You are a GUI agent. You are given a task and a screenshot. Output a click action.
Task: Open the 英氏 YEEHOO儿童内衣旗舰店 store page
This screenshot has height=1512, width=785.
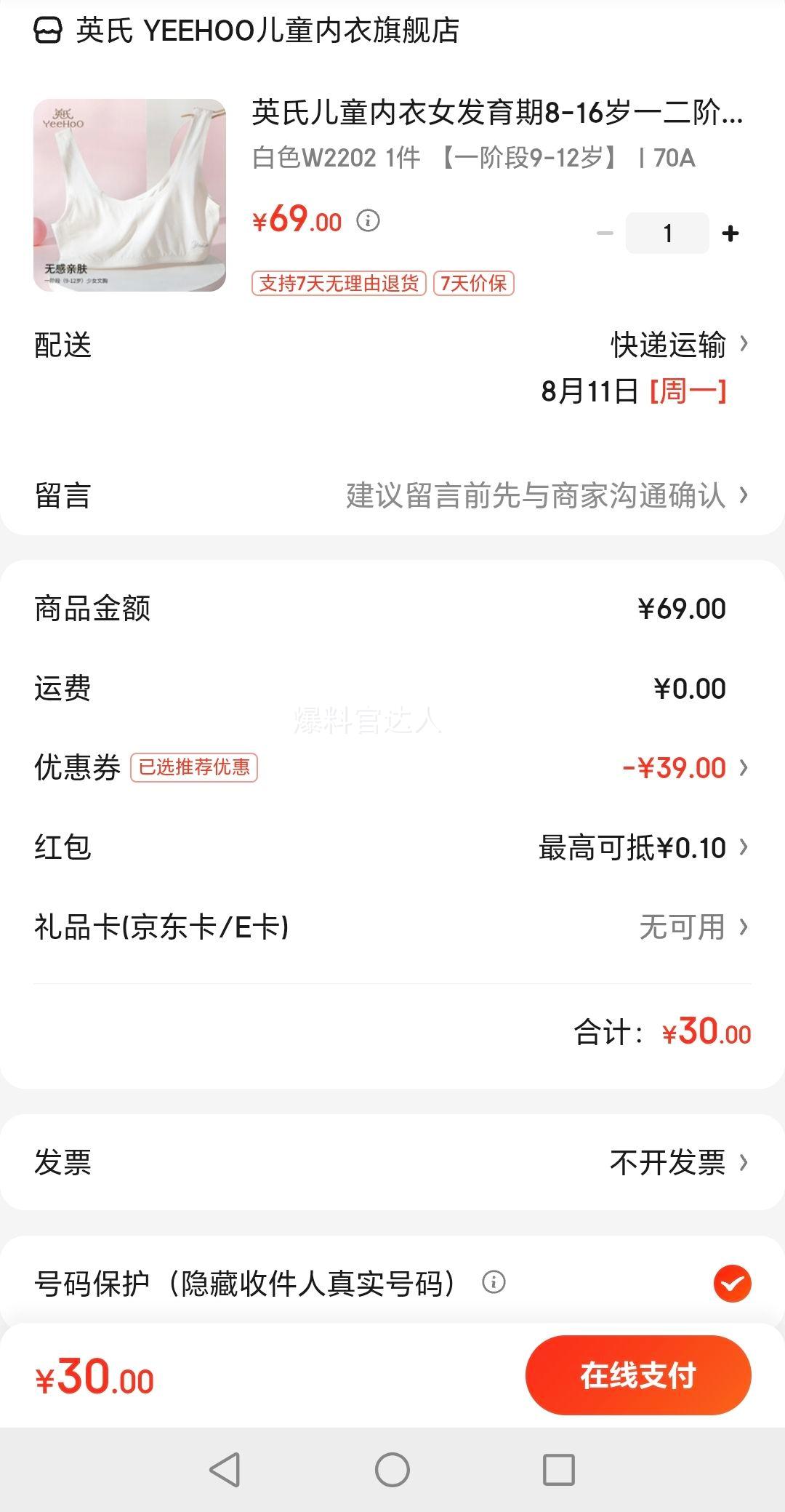[247, 31]
